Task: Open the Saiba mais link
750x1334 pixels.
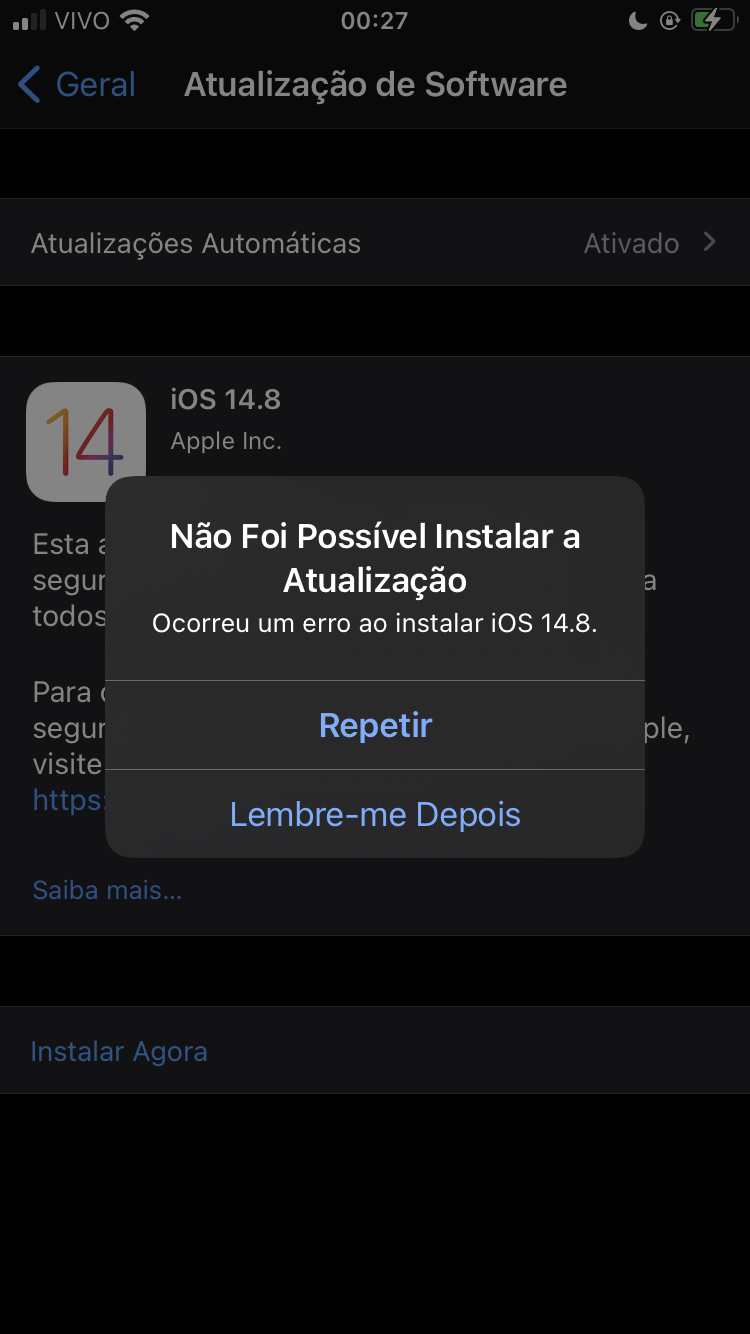Action: pyautogui.click(x=107, y=890)
